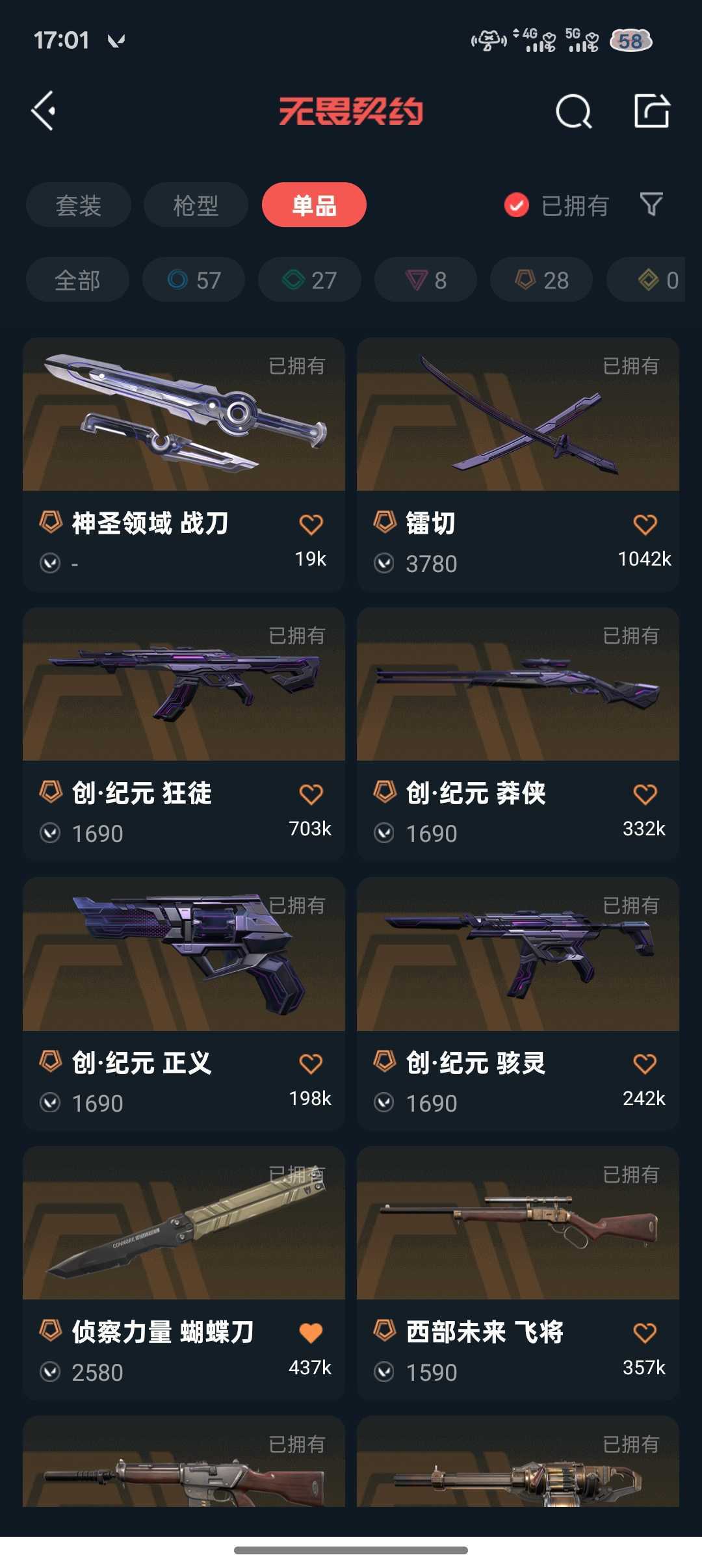Switch to the 套装 tab
Image resolution: width=702 pixels, height=1568 pixels.
pyautogui.click(x=79, y=205)
